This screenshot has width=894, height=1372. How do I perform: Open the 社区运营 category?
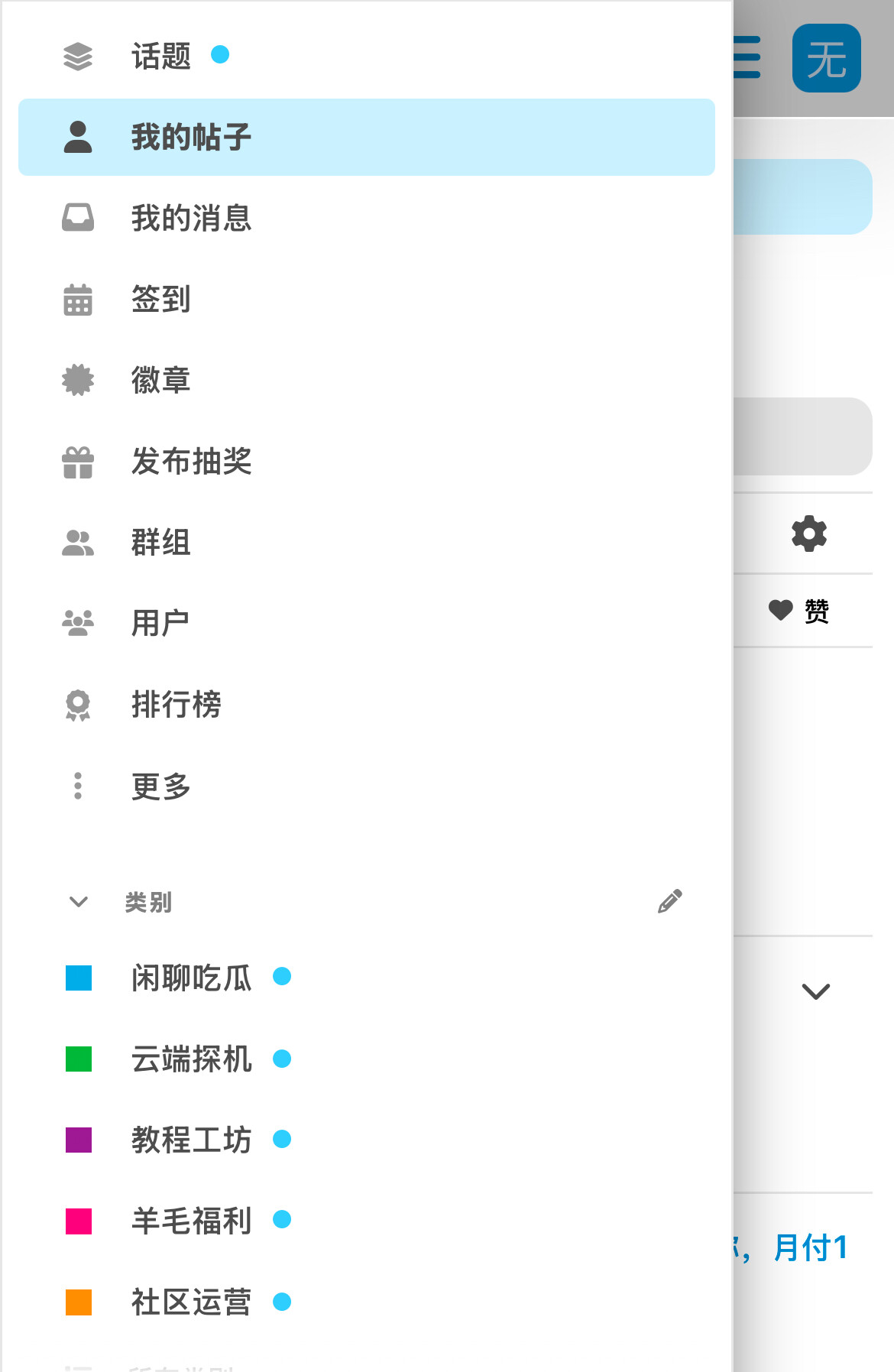(x=191, y=1302)
